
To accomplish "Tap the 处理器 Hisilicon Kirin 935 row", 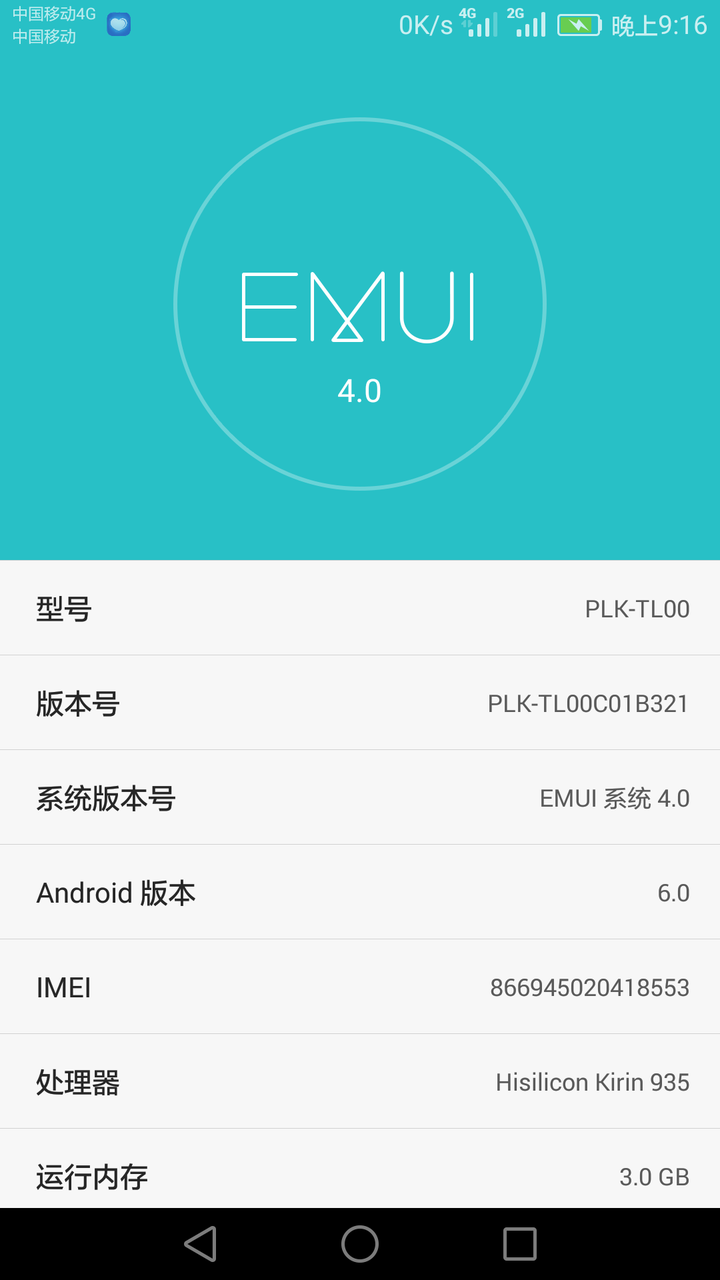I will pos(360,1081).
